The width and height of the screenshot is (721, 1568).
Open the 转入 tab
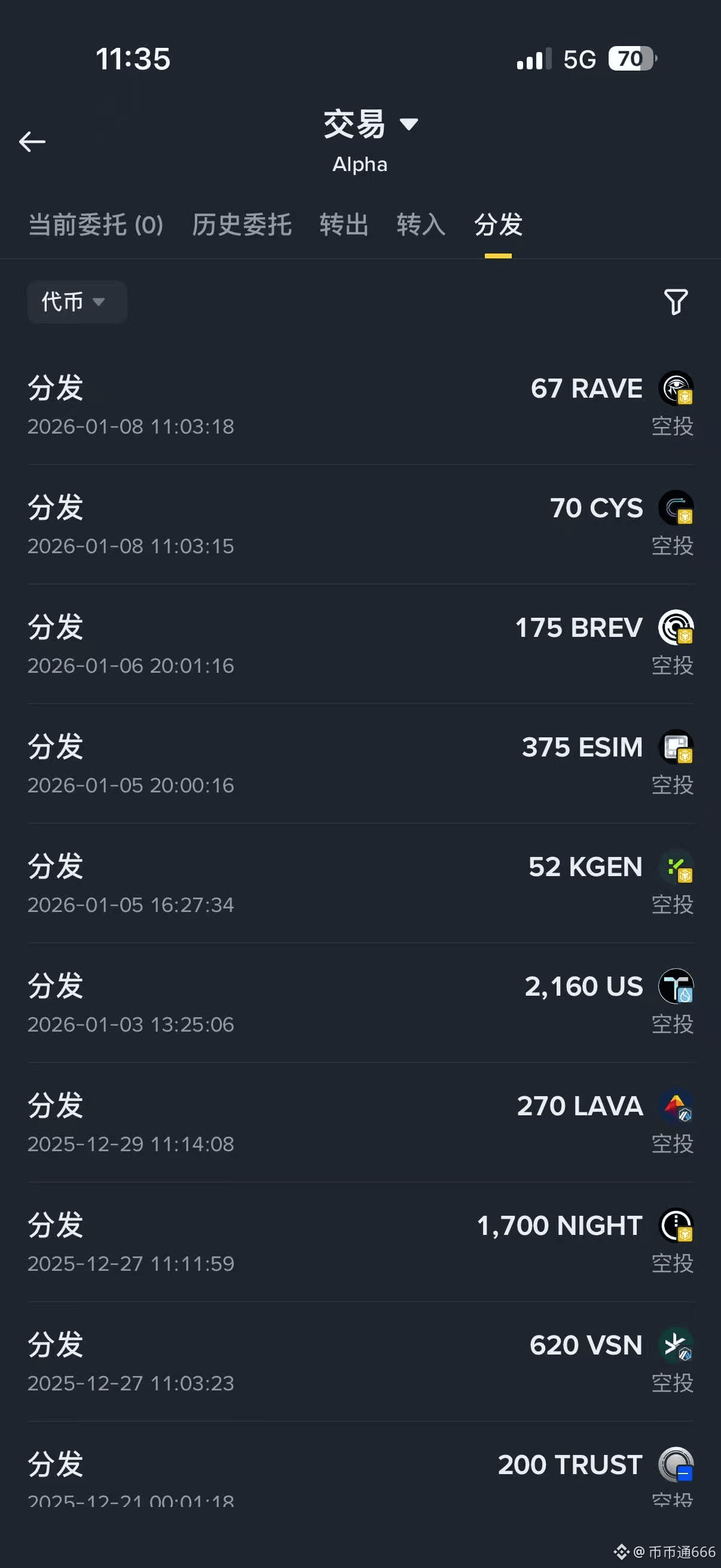click(x=421, y=225)
